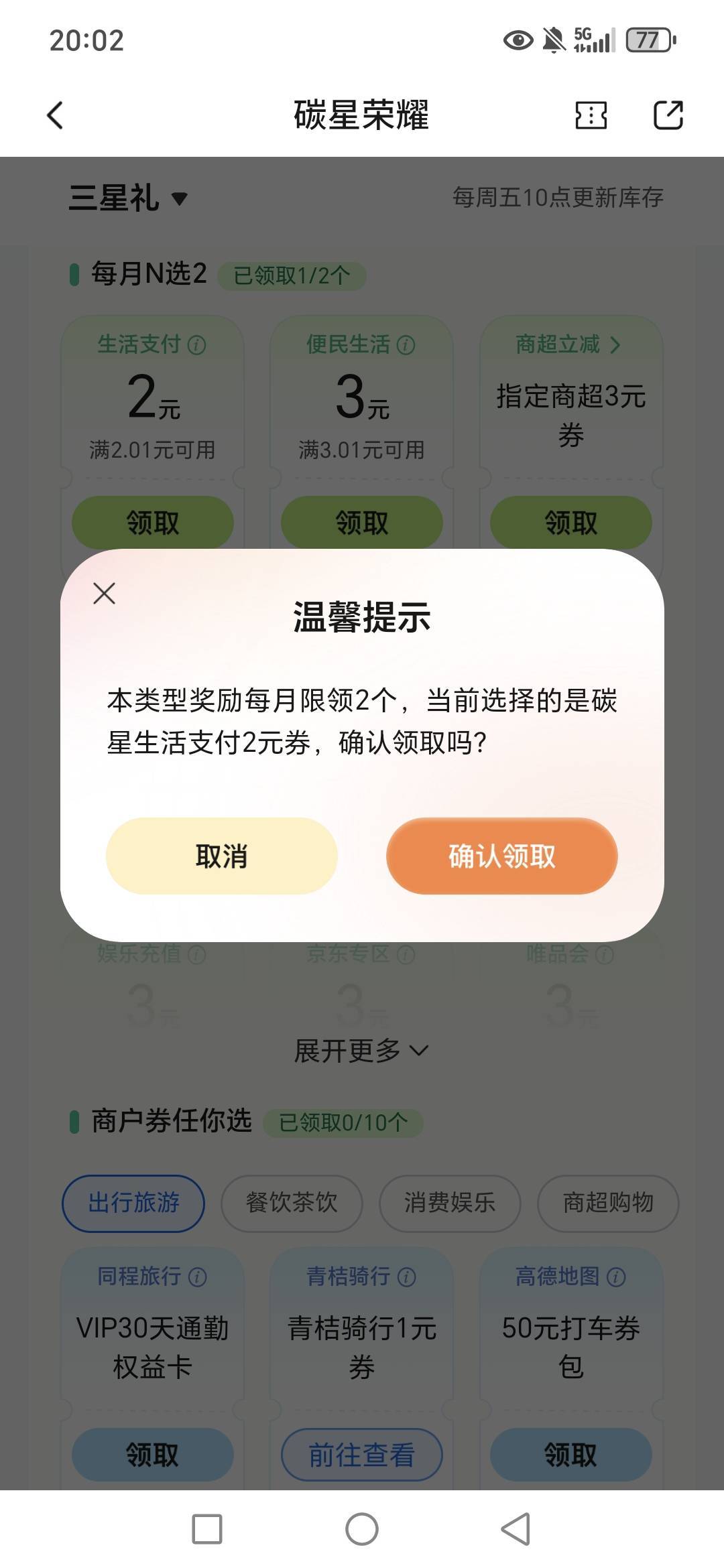The width and height of the screenshot is (724, 1568).
Task: Confirm claiming with 确认领取 button
Action: coord(501,856)
